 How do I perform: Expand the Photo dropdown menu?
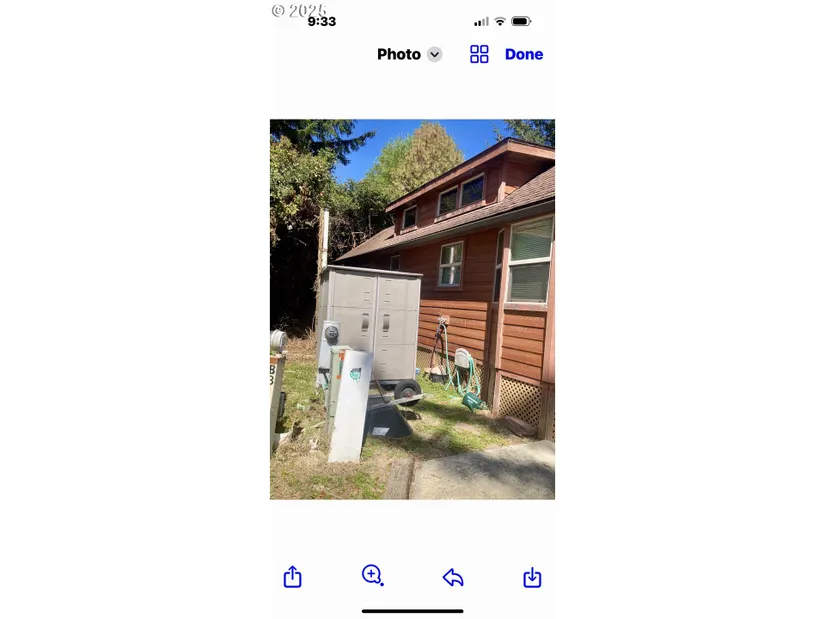(x=434, y=55)
